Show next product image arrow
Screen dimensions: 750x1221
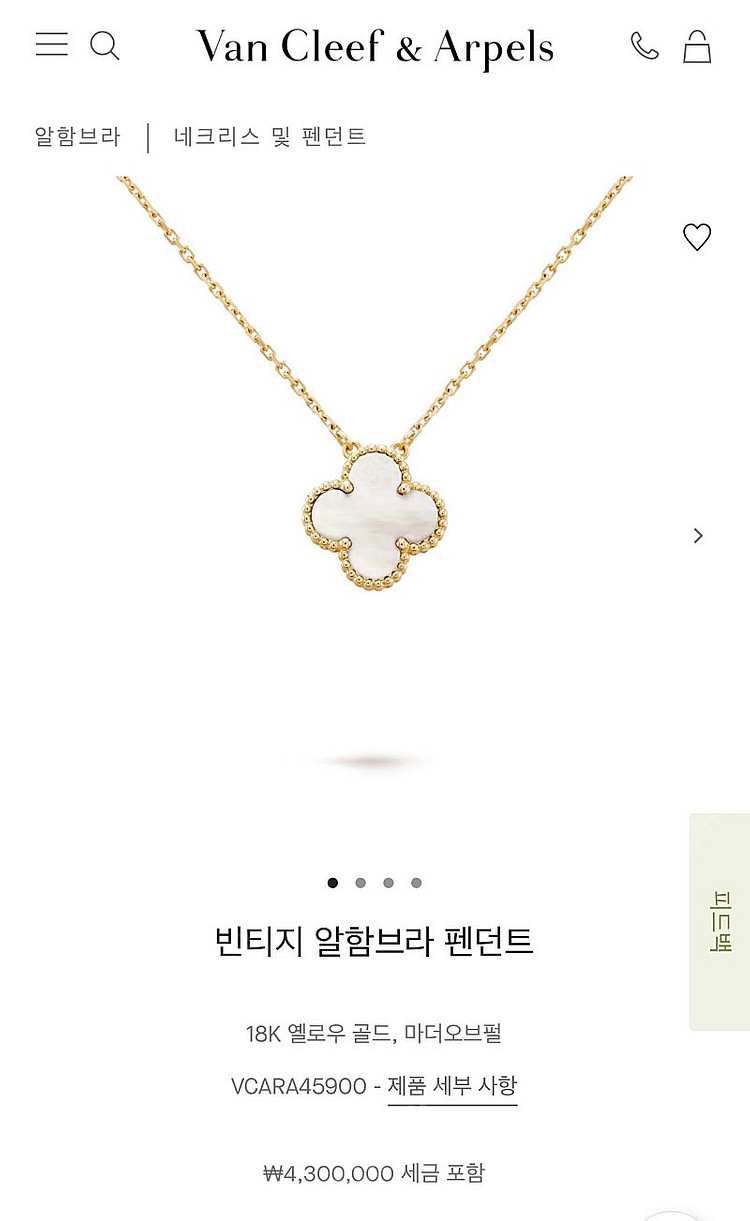pos(698,535)
